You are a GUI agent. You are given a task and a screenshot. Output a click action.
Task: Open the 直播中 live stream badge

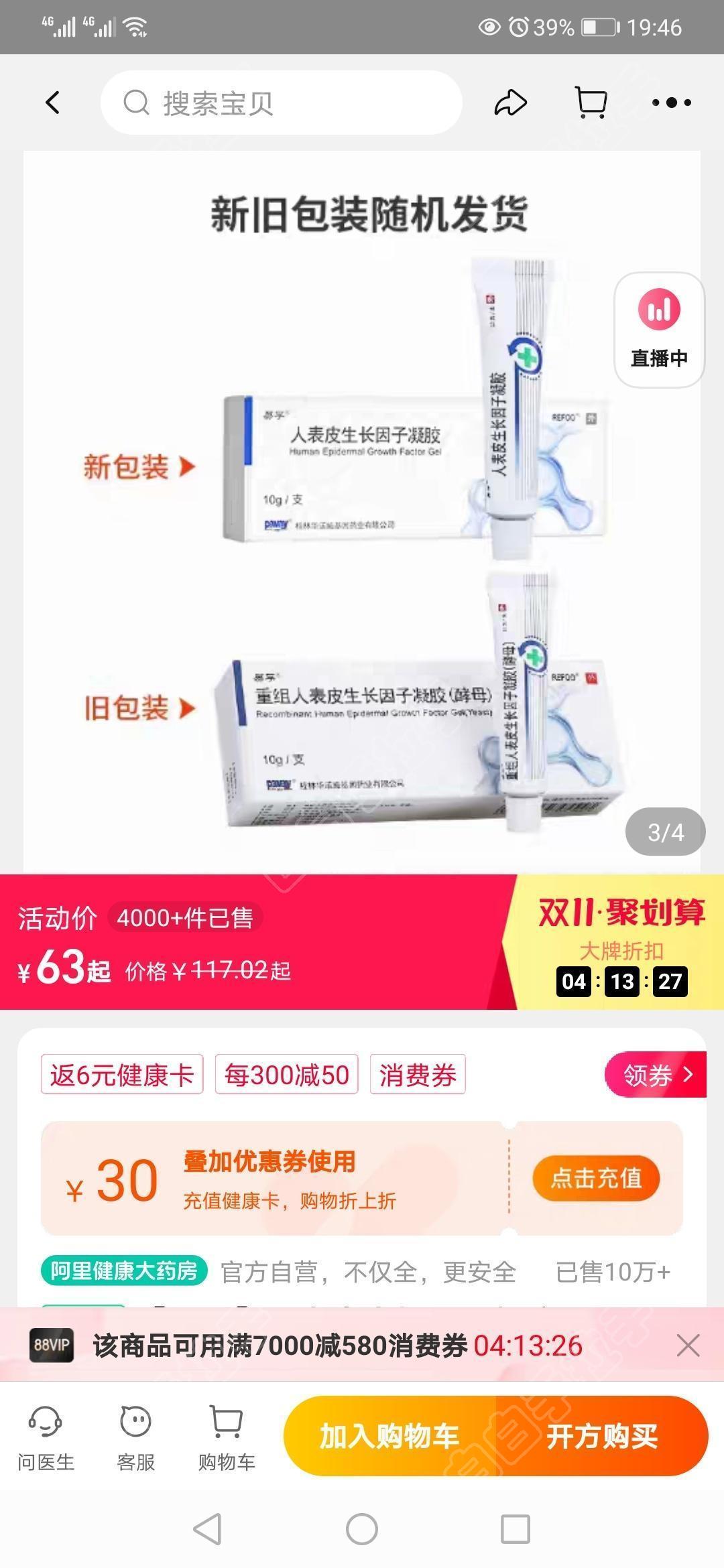tap(659, 330)
